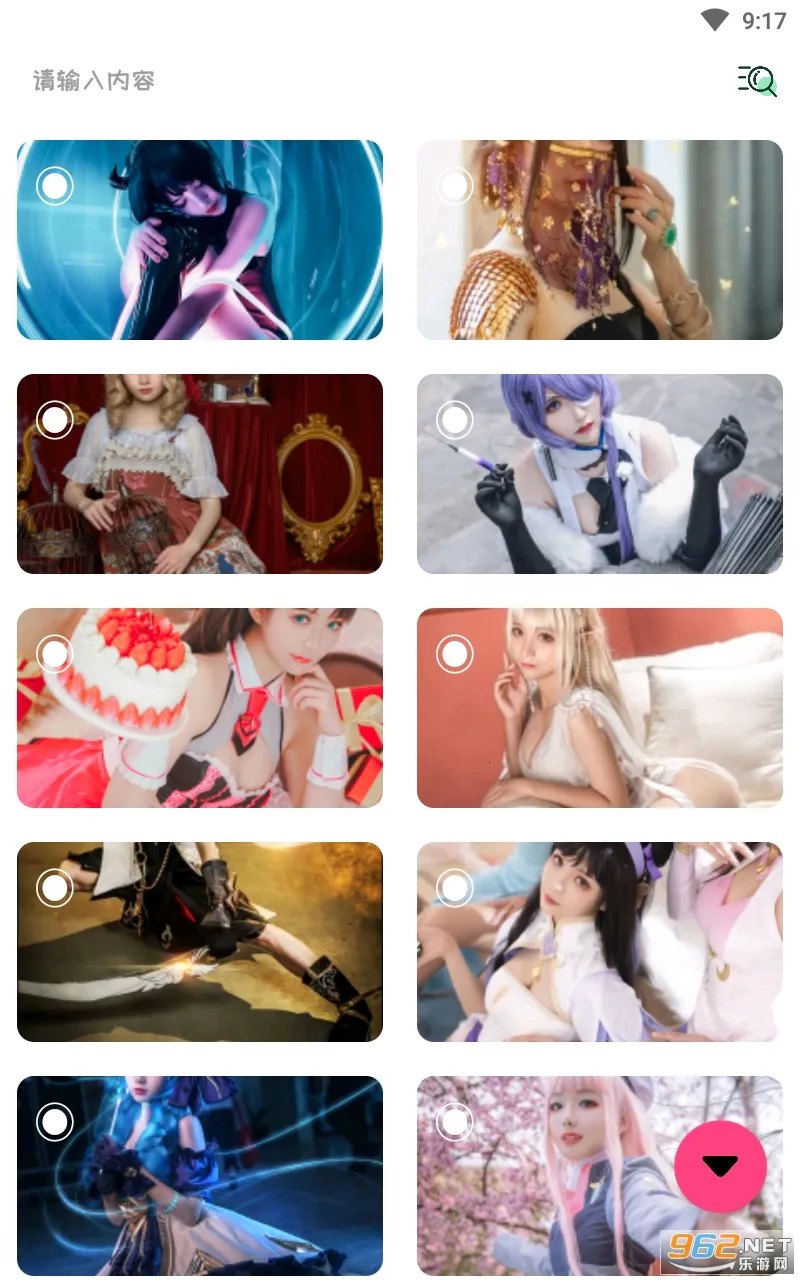800x1280 pixels.
Task: Select the circle on the golden veil cosplay photo
Action: point(454,186)
